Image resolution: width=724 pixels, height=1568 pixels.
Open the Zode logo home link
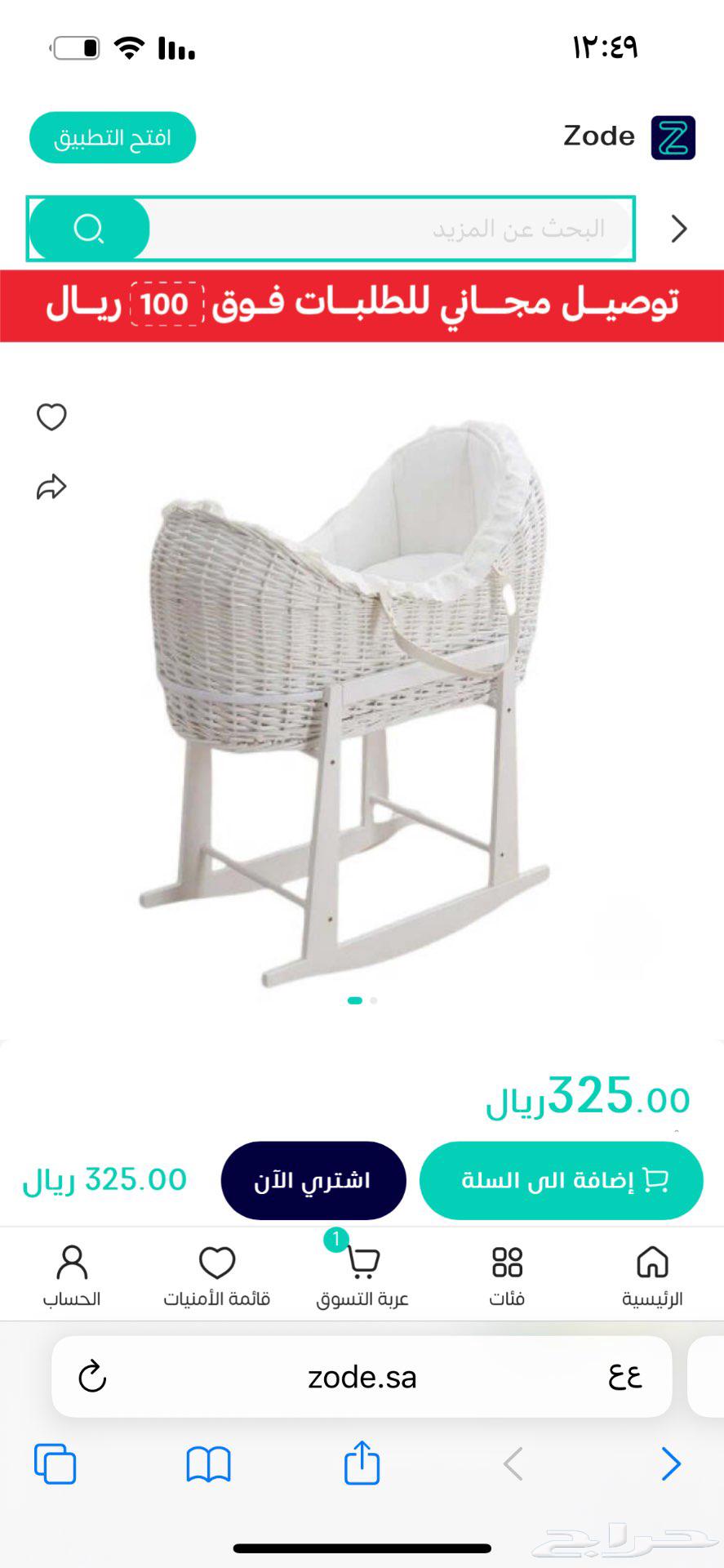coord(629,136)
